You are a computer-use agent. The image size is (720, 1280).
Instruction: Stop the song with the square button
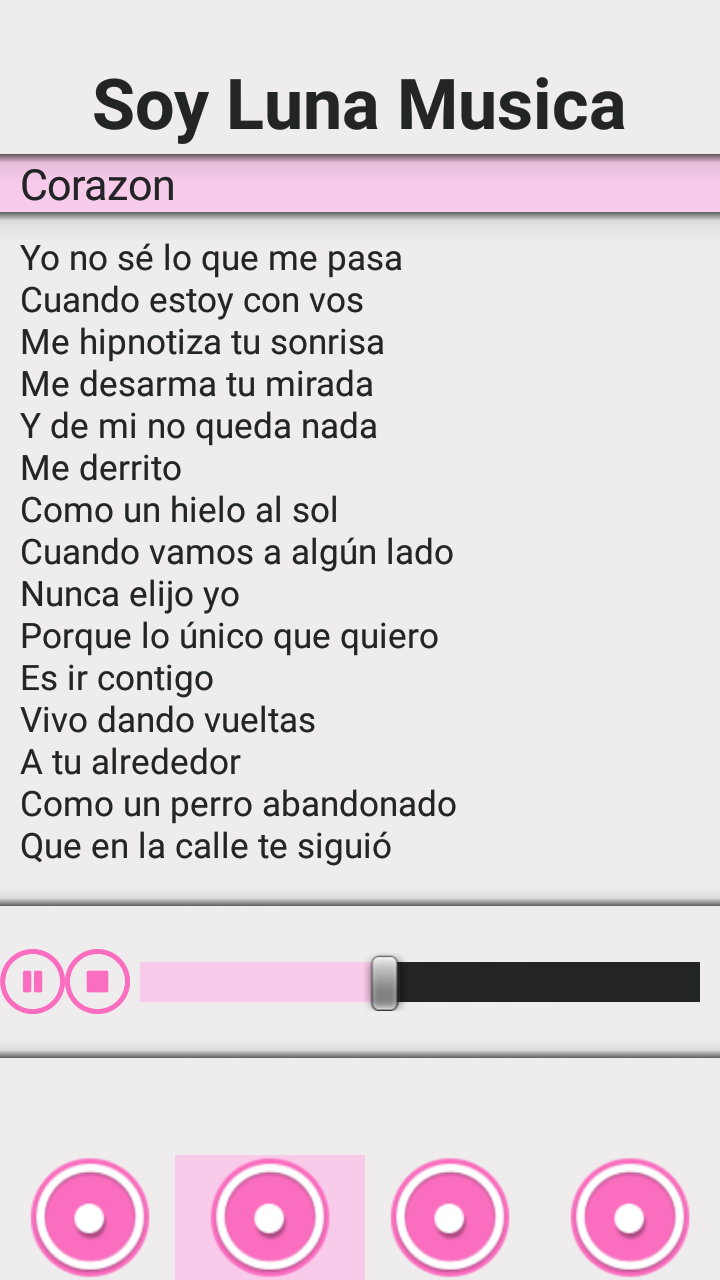pos(98,981)
